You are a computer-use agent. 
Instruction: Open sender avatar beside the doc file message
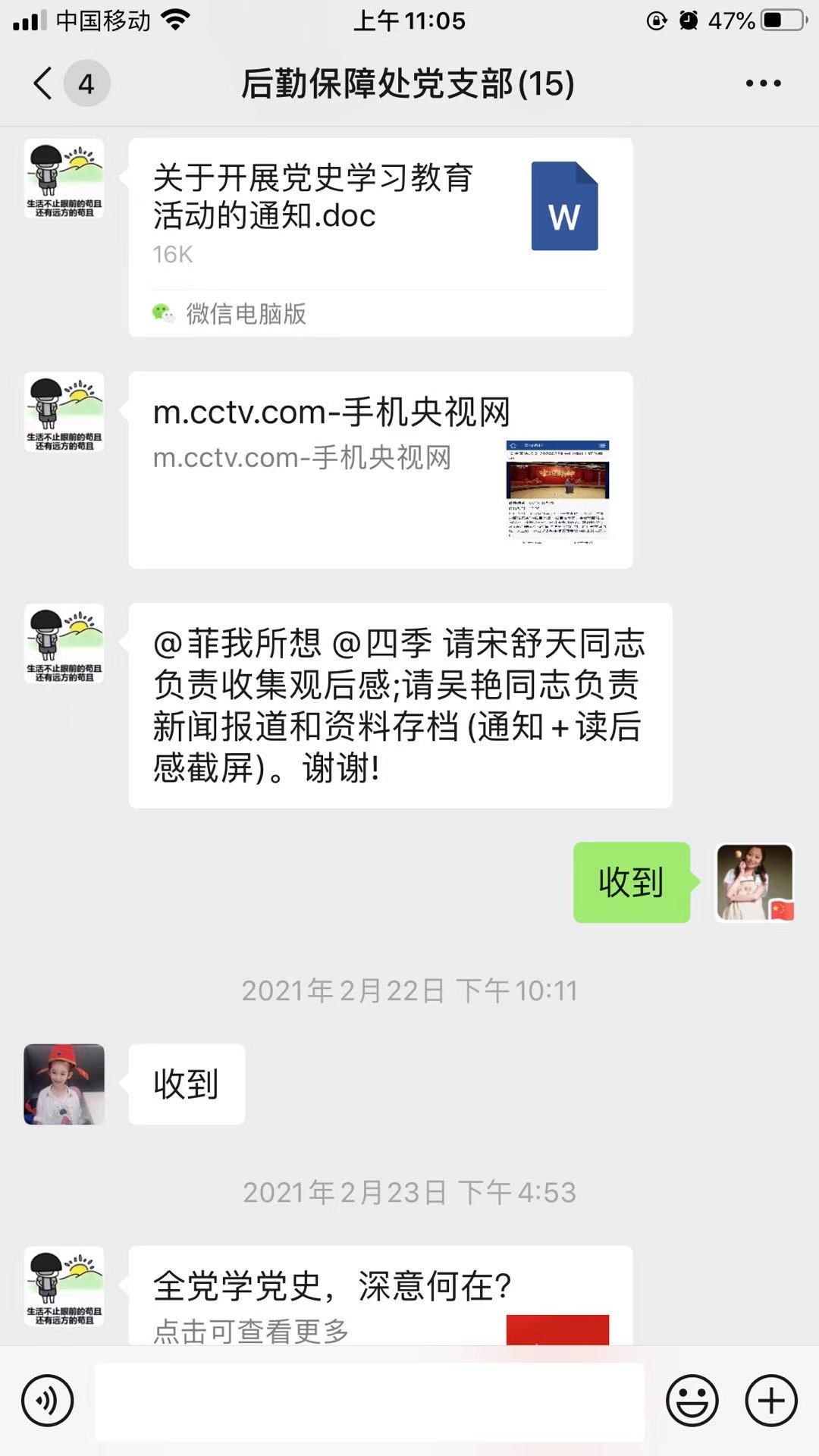click(64, 179)
